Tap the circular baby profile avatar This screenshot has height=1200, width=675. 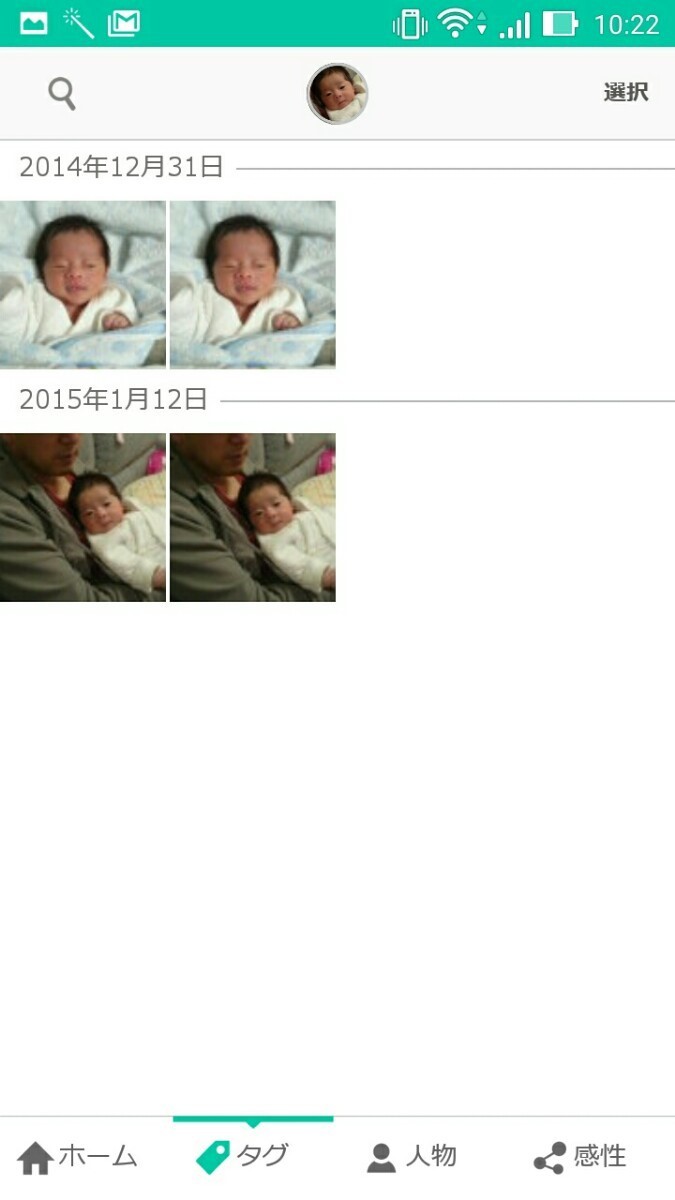click(x=337, y=94)
